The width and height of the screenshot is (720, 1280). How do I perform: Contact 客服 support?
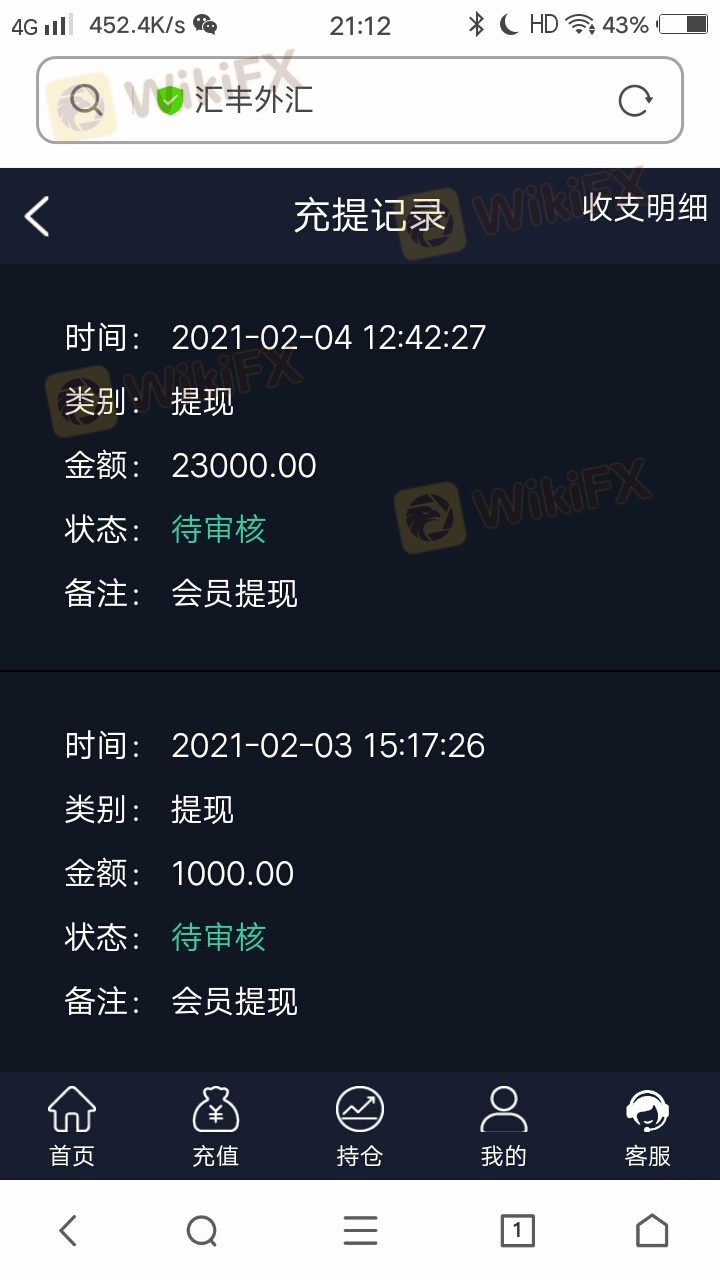pyautogui.click(x=648, y=1127)
